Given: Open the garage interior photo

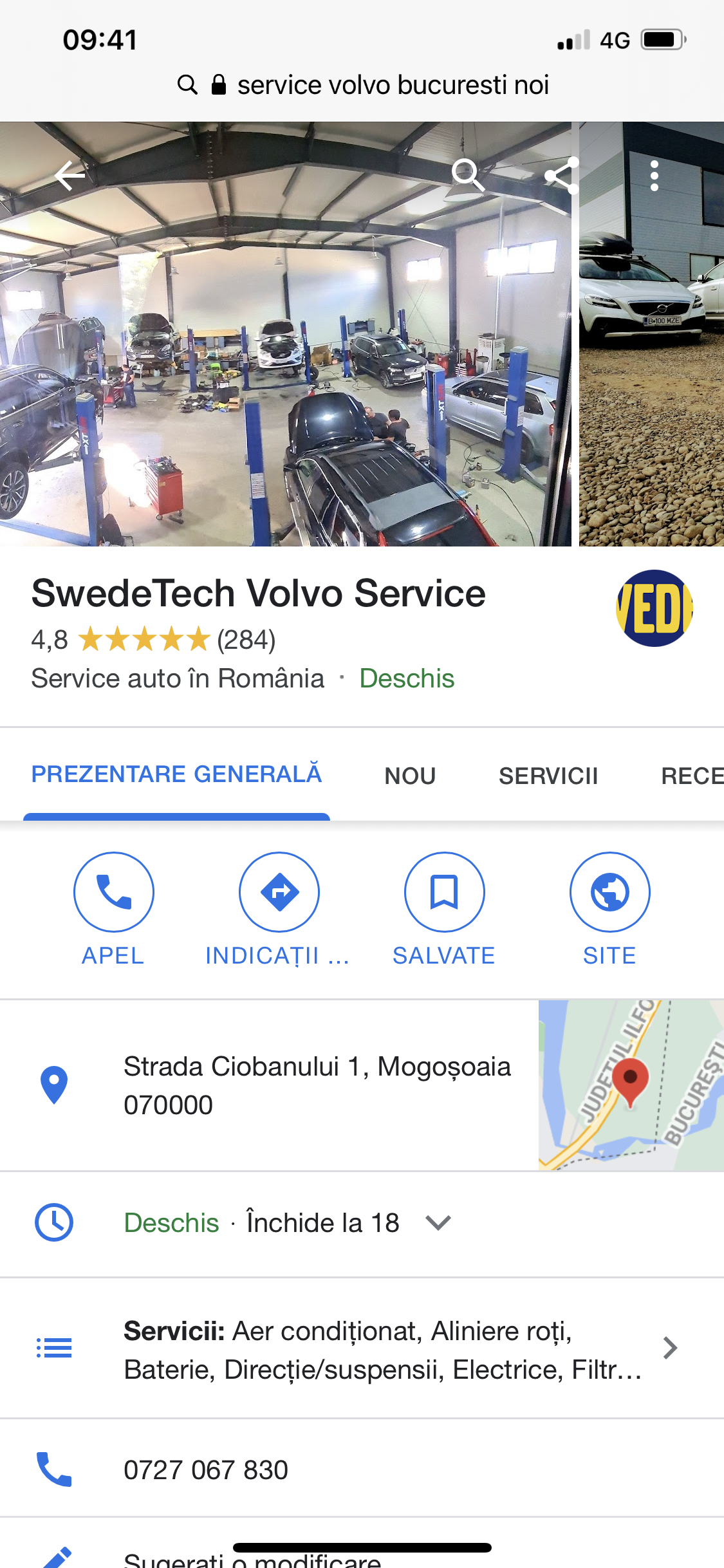Looking at the screenshot, I should coord(285,334).
